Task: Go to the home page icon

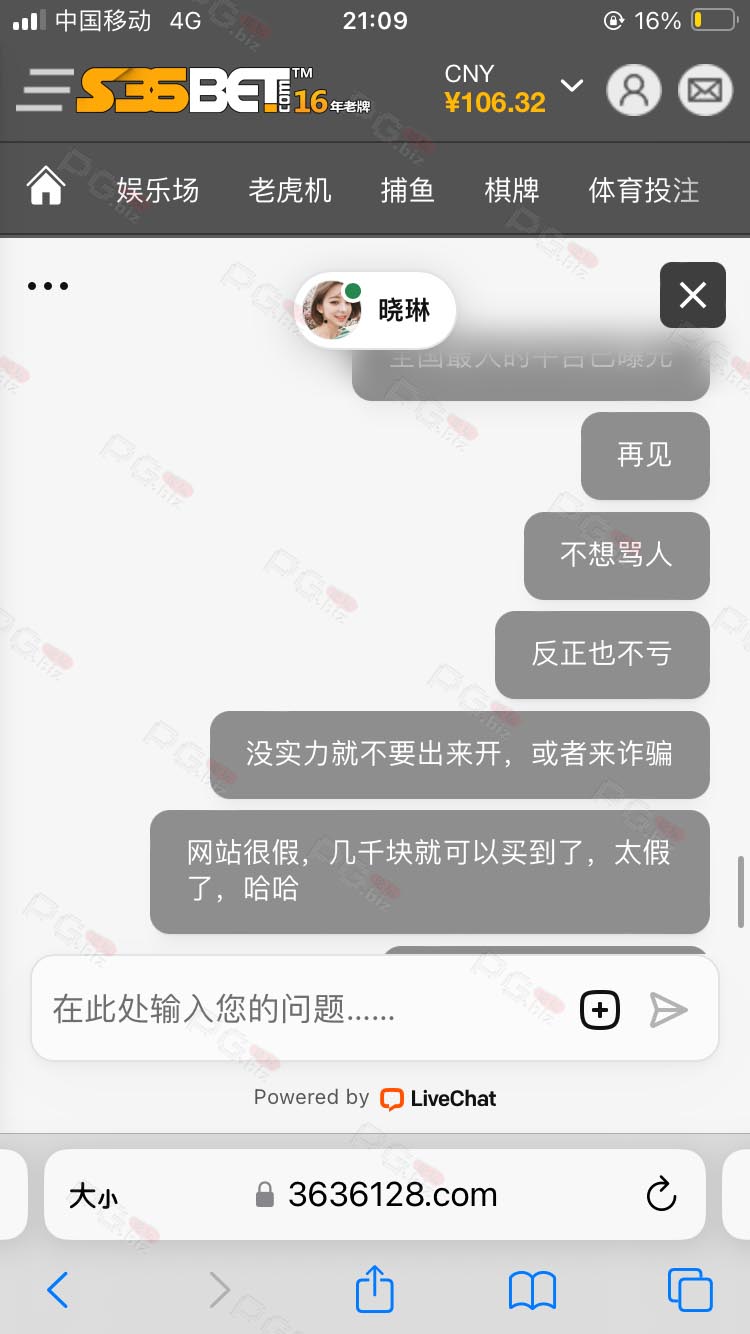Action: coord(46,188)
